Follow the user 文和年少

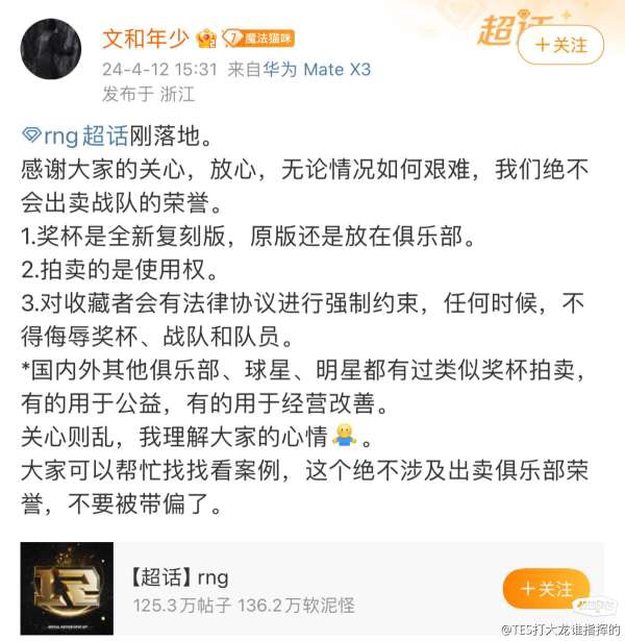click(x=560, y=45)
